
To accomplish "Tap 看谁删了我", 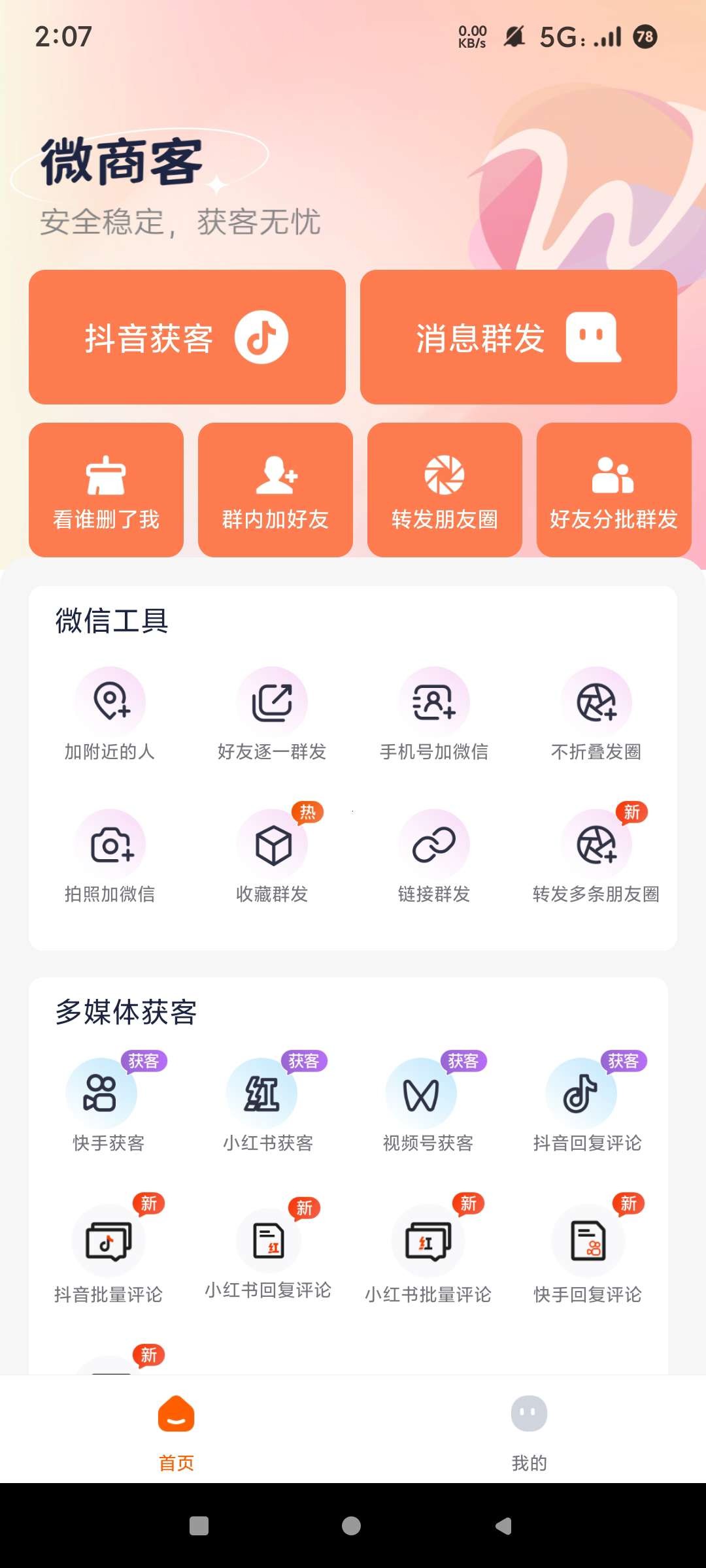I will (106, 490).
